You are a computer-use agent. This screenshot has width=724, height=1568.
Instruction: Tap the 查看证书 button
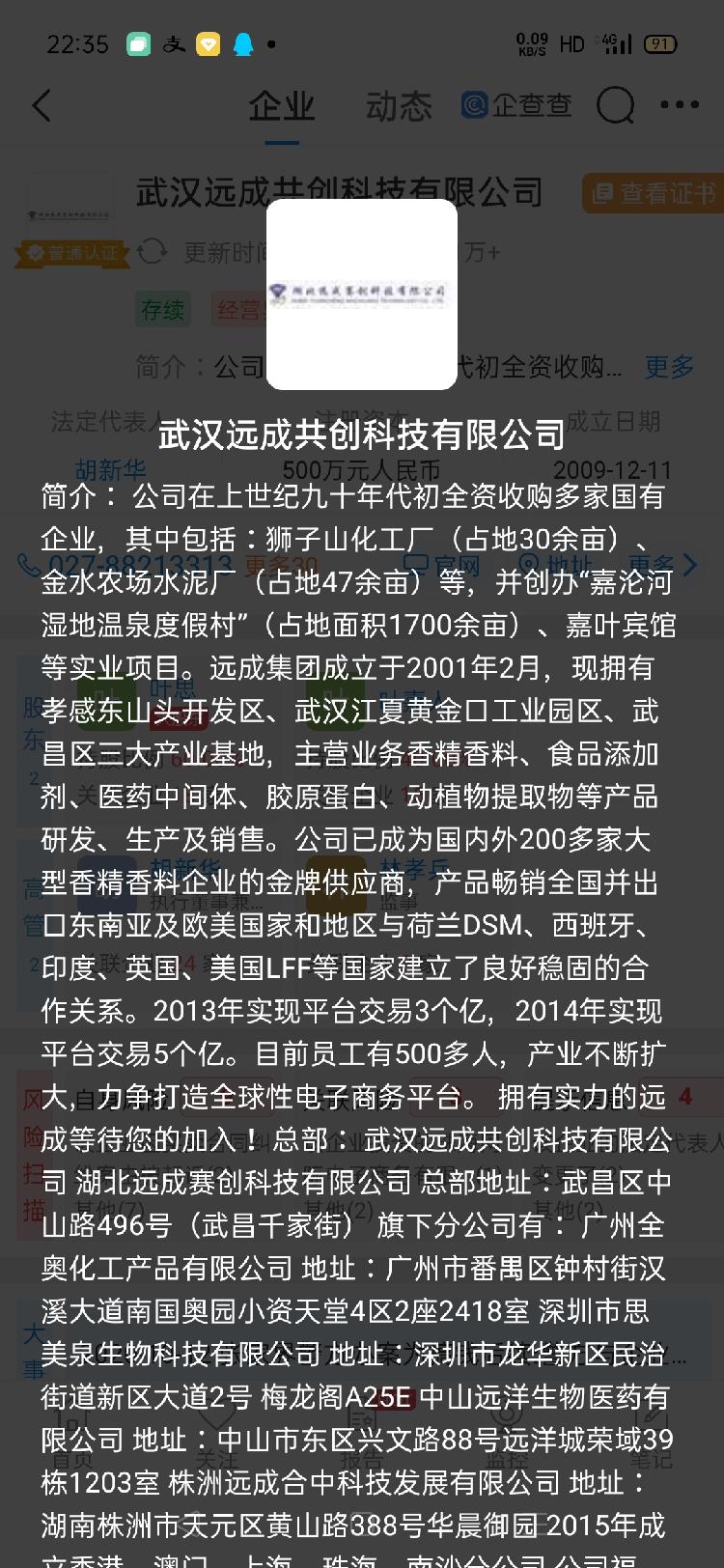point(653,194)
